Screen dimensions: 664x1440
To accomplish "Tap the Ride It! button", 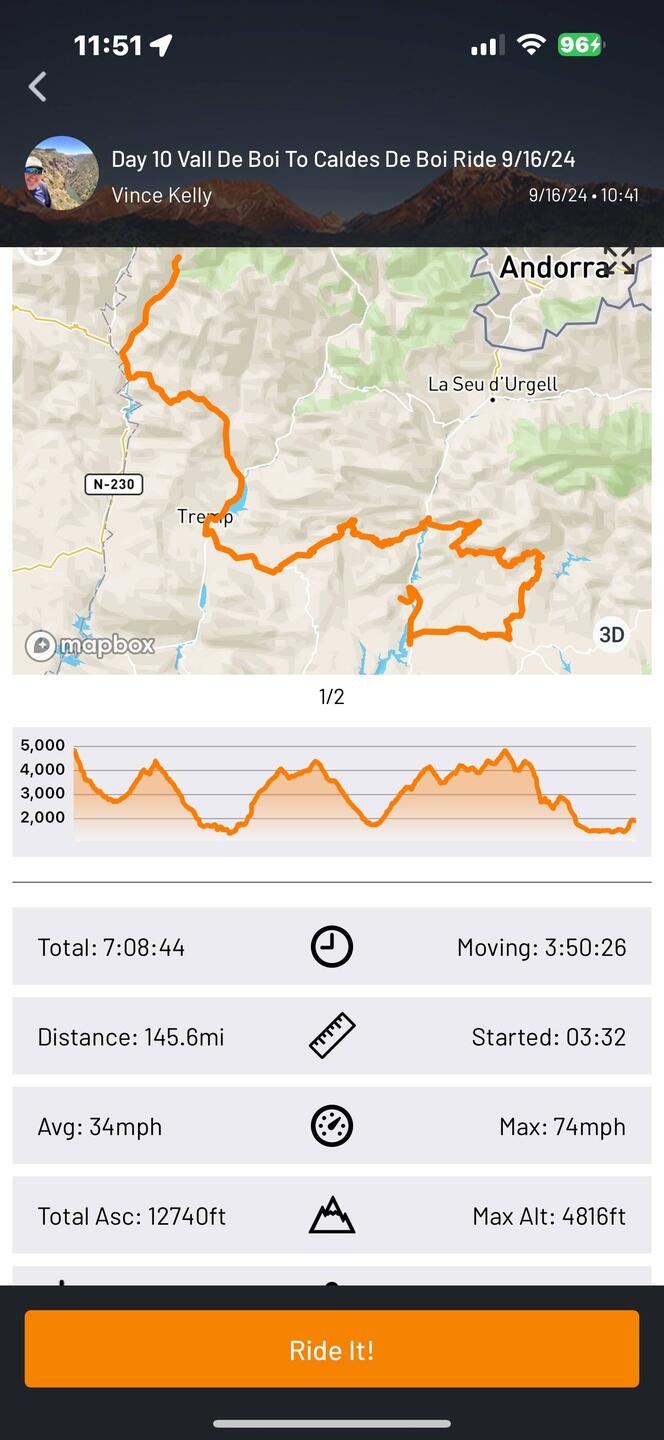I will pos(332,1350).
